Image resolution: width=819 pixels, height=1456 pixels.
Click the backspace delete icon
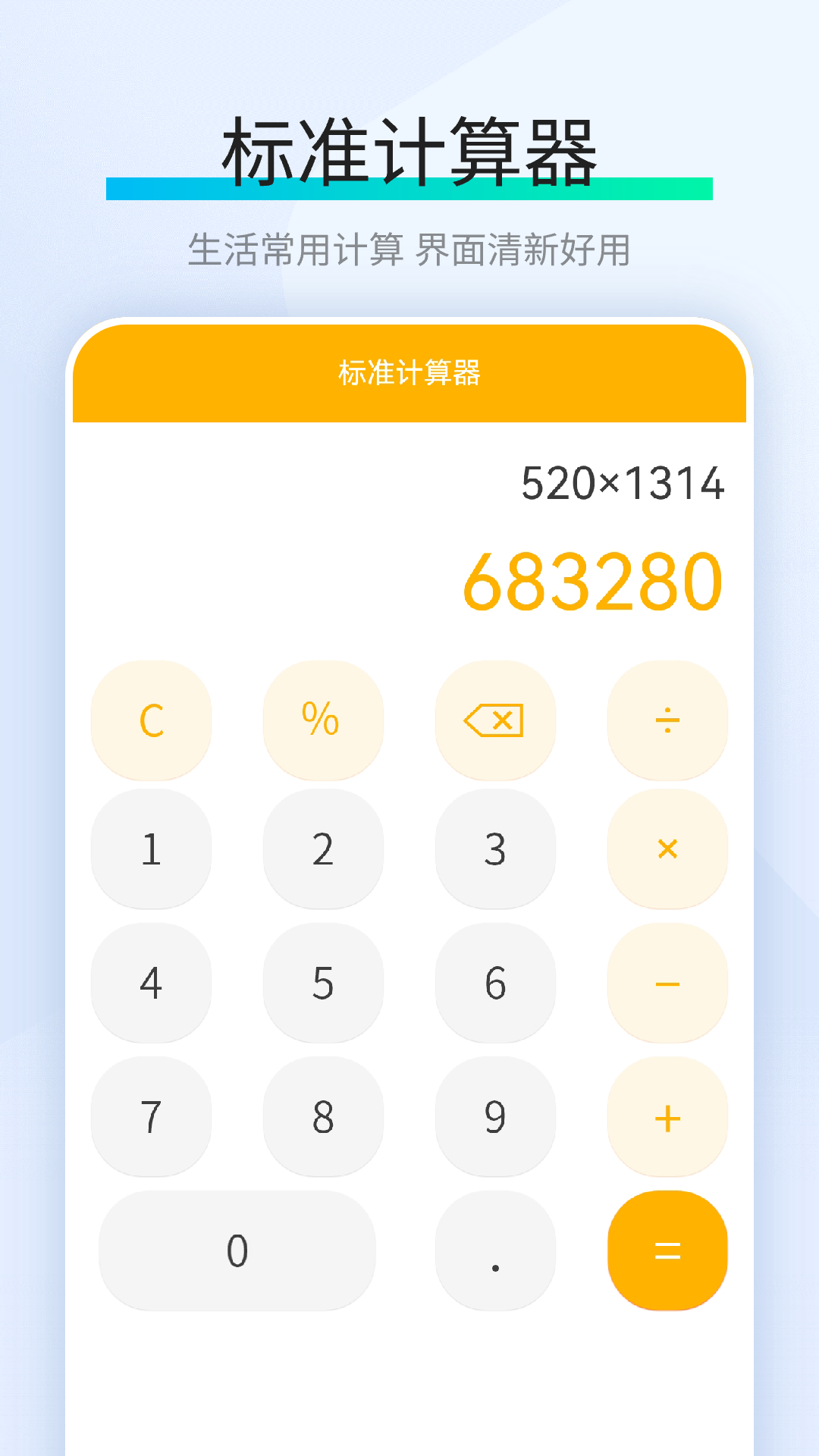494,720
